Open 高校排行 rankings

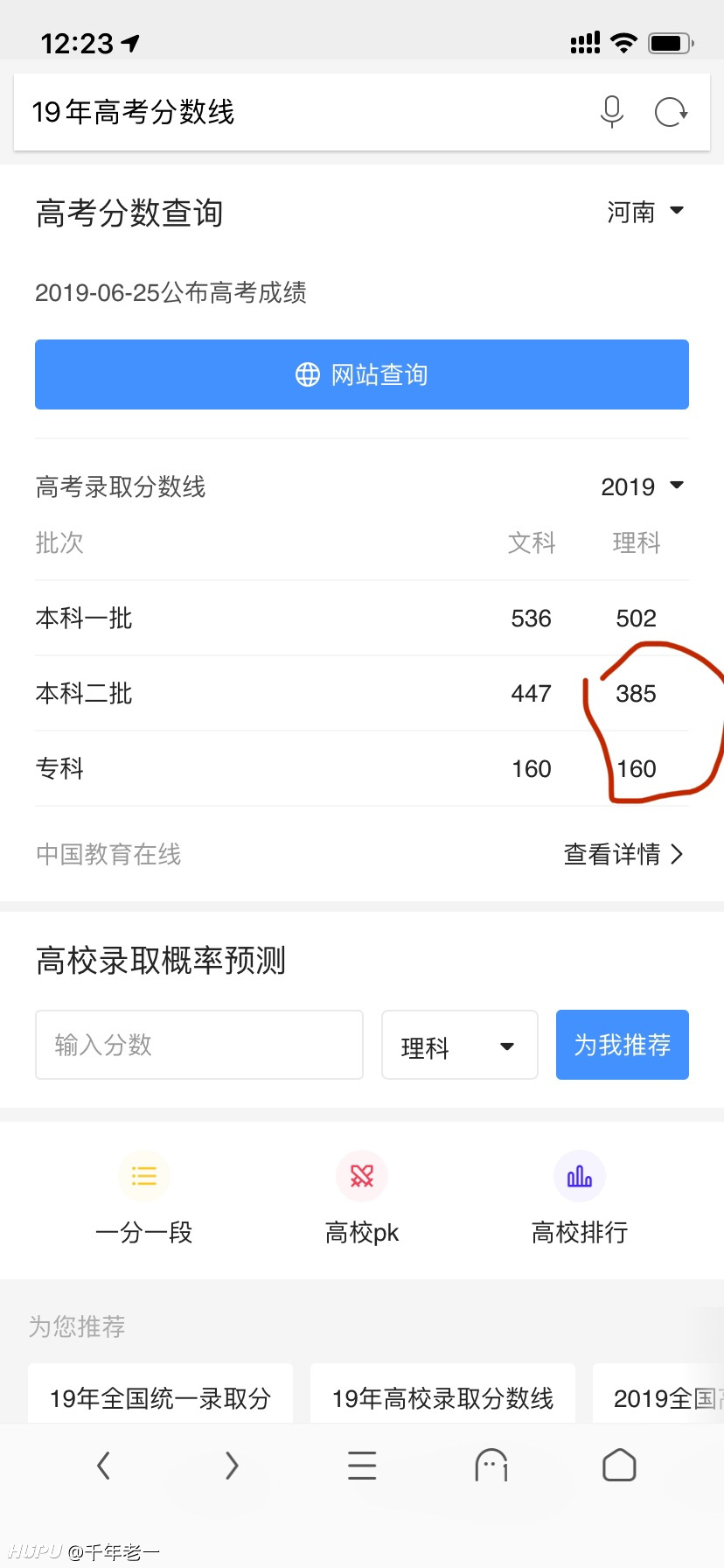click(580, 1199)
